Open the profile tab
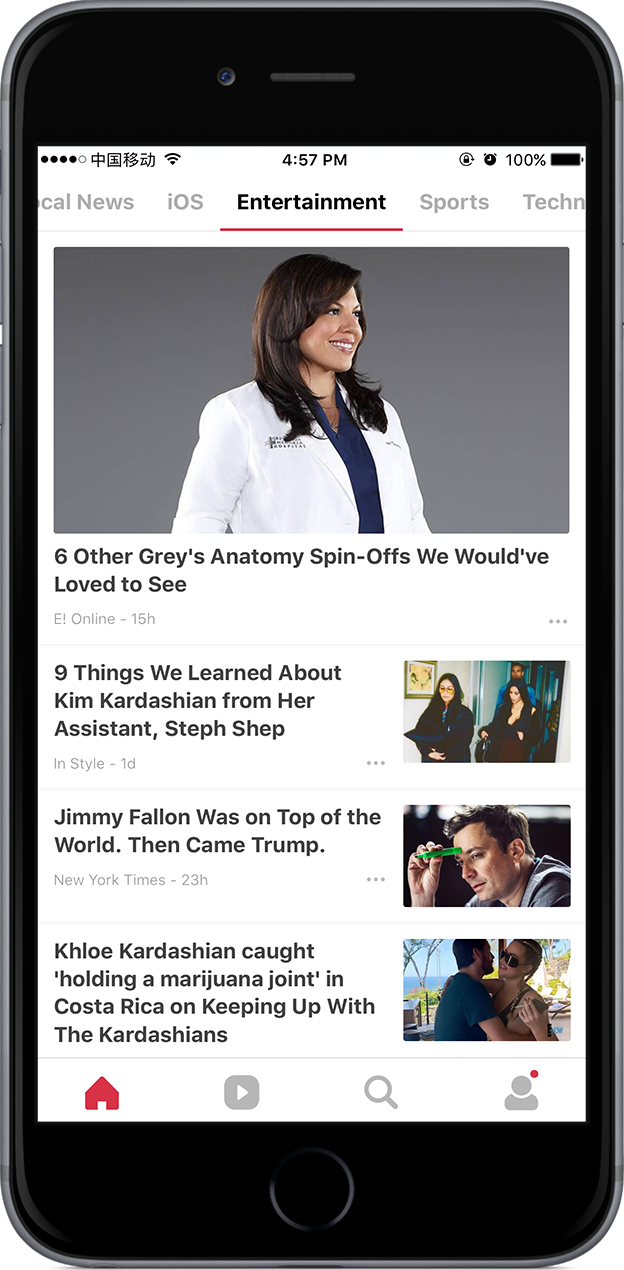624x1270 pixels. pos(521,1093)
